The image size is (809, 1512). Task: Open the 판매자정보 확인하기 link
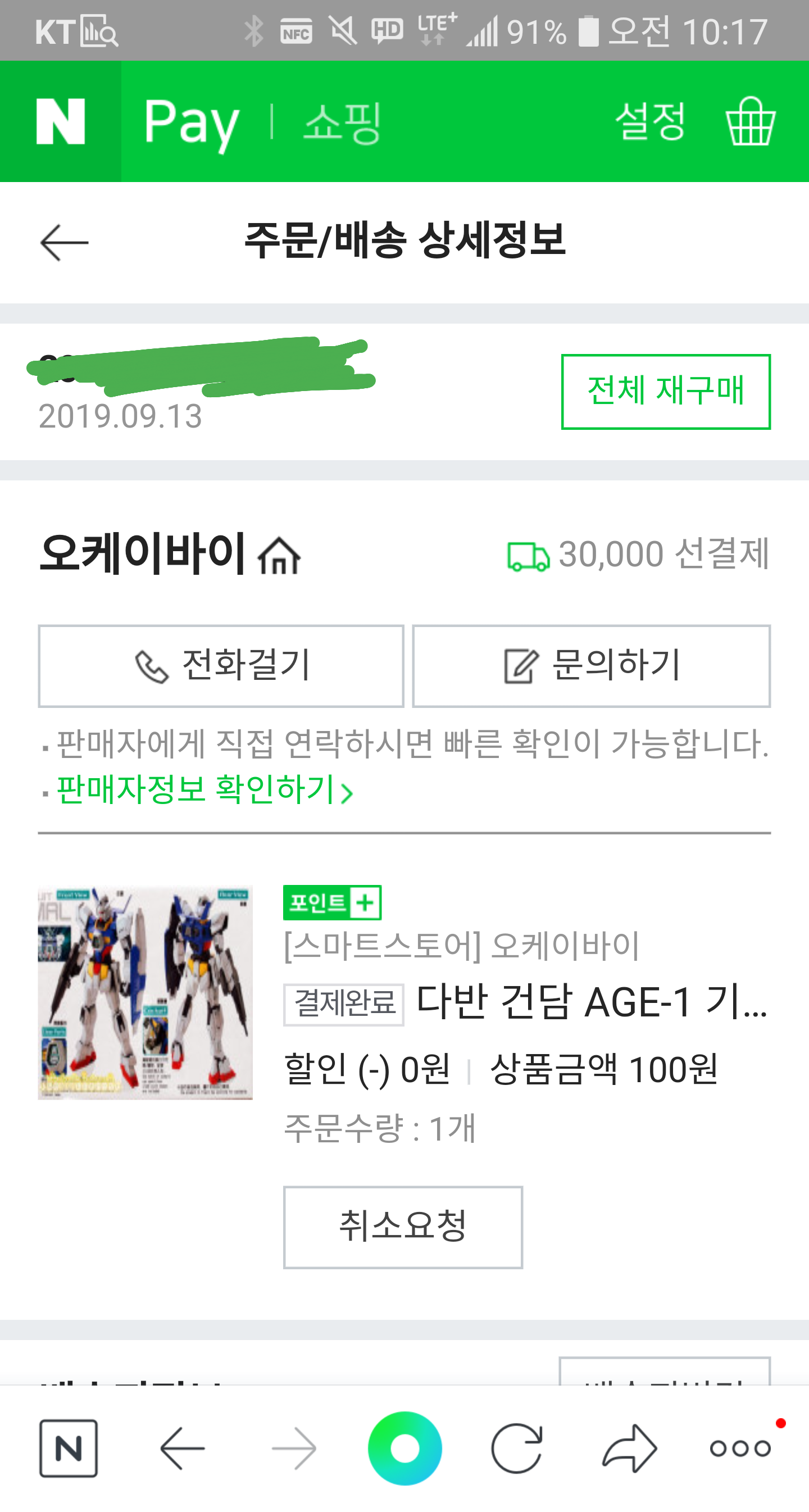pos(204,790)
